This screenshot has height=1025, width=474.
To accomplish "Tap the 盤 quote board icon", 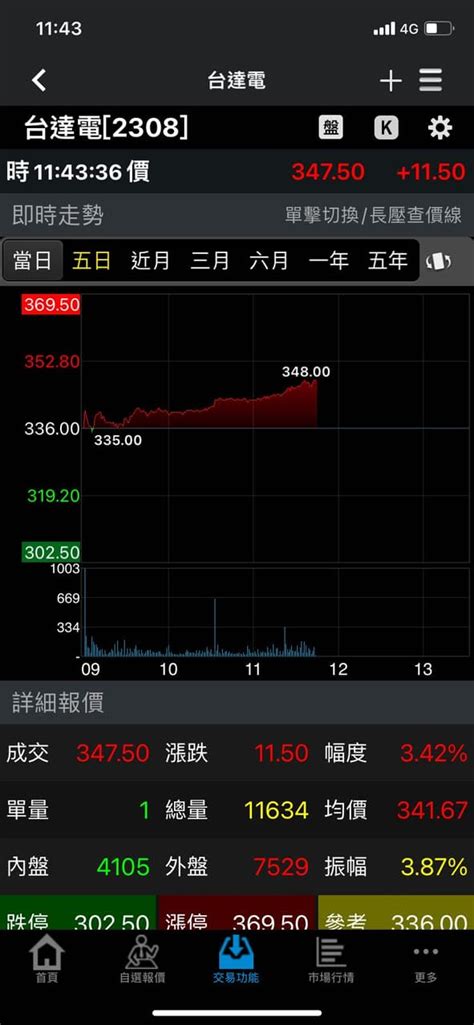I will pos(331,127).
